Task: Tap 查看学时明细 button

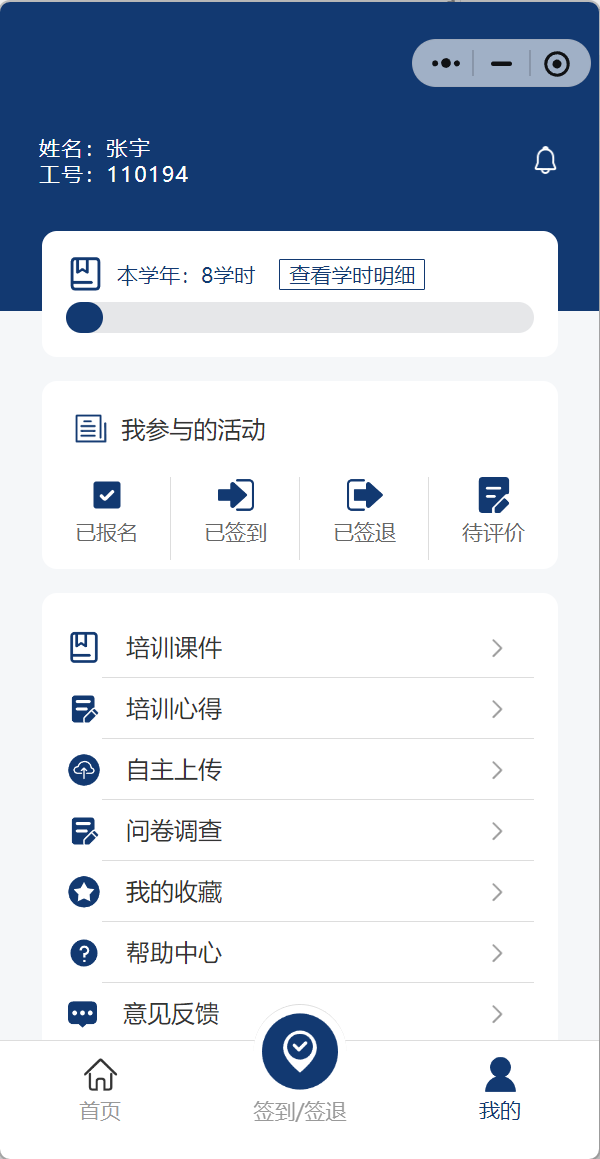Action: [352, 275]
